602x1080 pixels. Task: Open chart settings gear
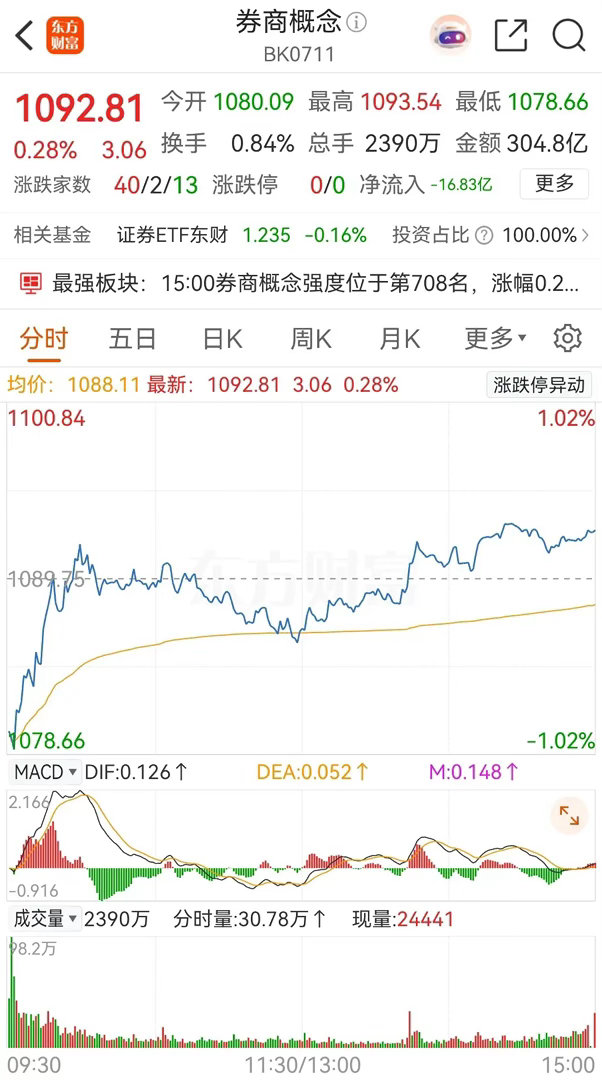click(x=568, y=339)
